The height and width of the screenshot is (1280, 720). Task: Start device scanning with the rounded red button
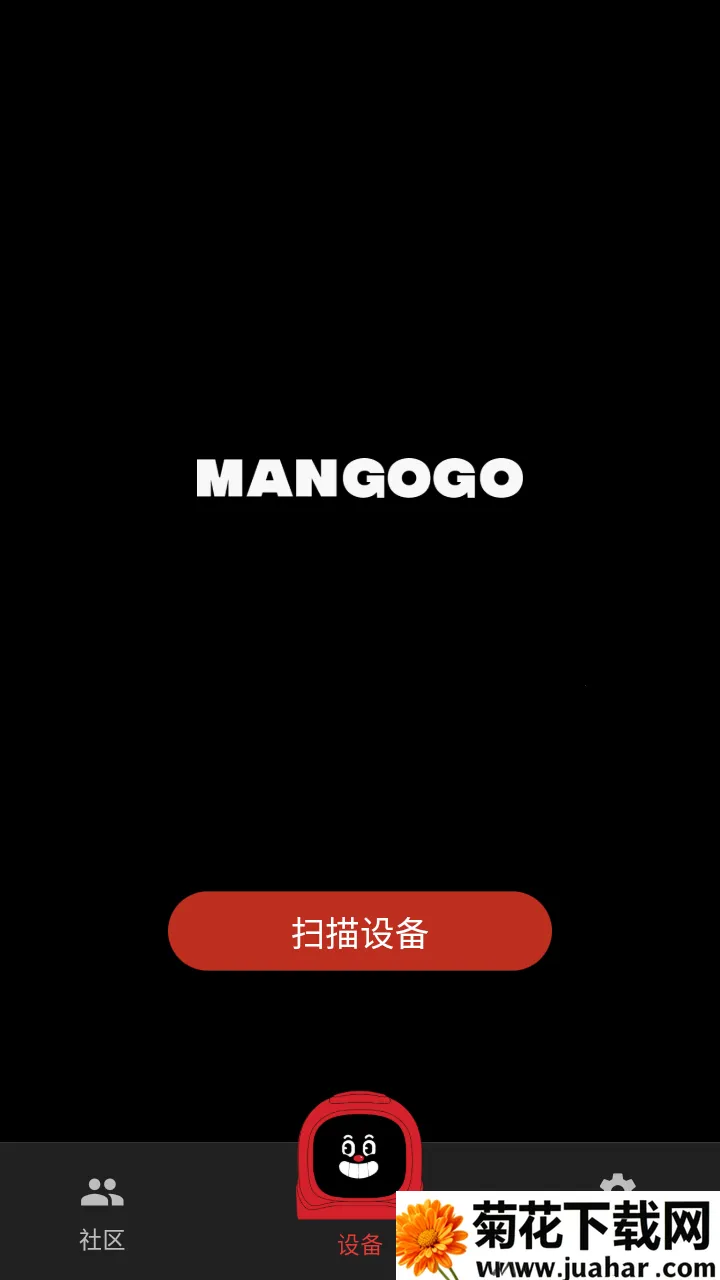[x=359, y=931]
